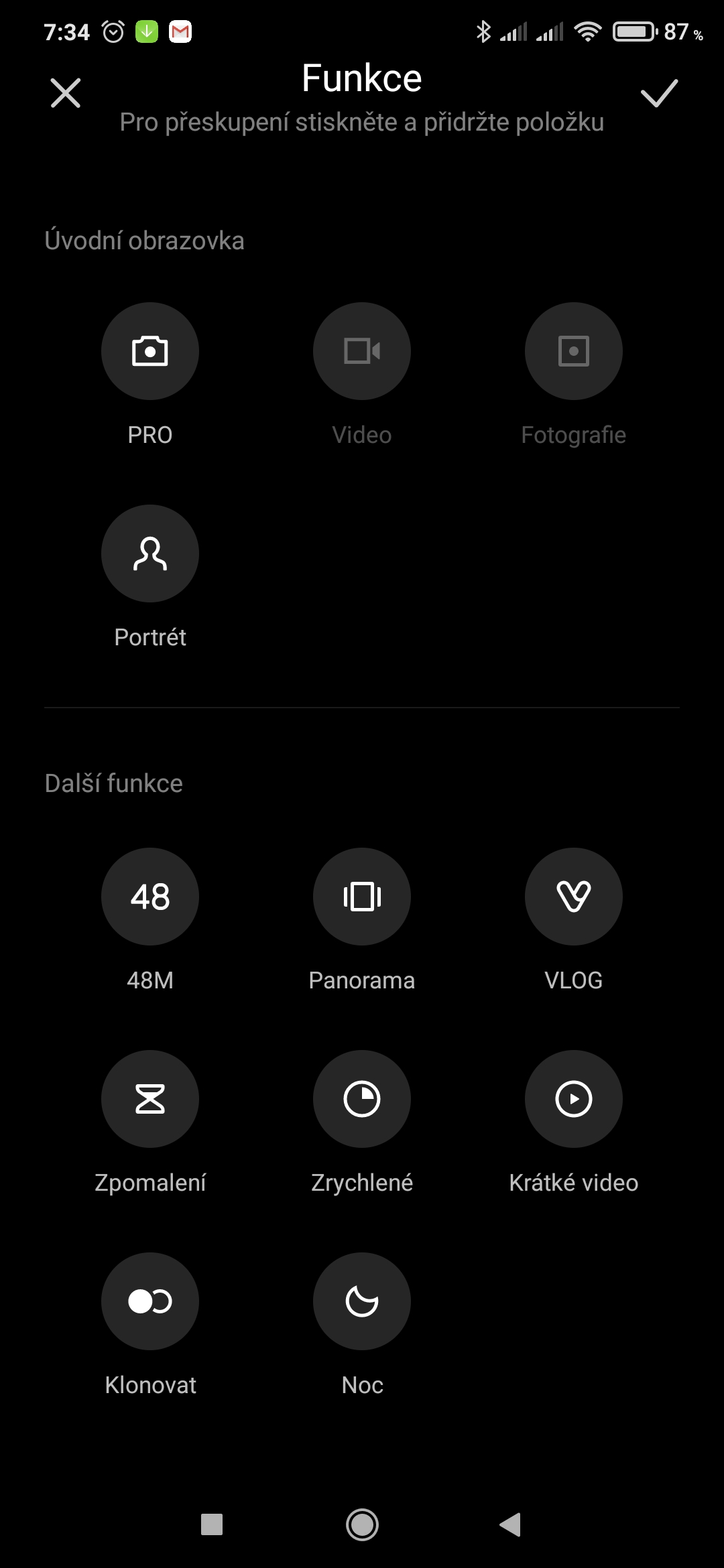Image resolution: width=724 pixels, height=1568 pixels.
Task: Pick the Panorama function
Action: coord(362,897)
